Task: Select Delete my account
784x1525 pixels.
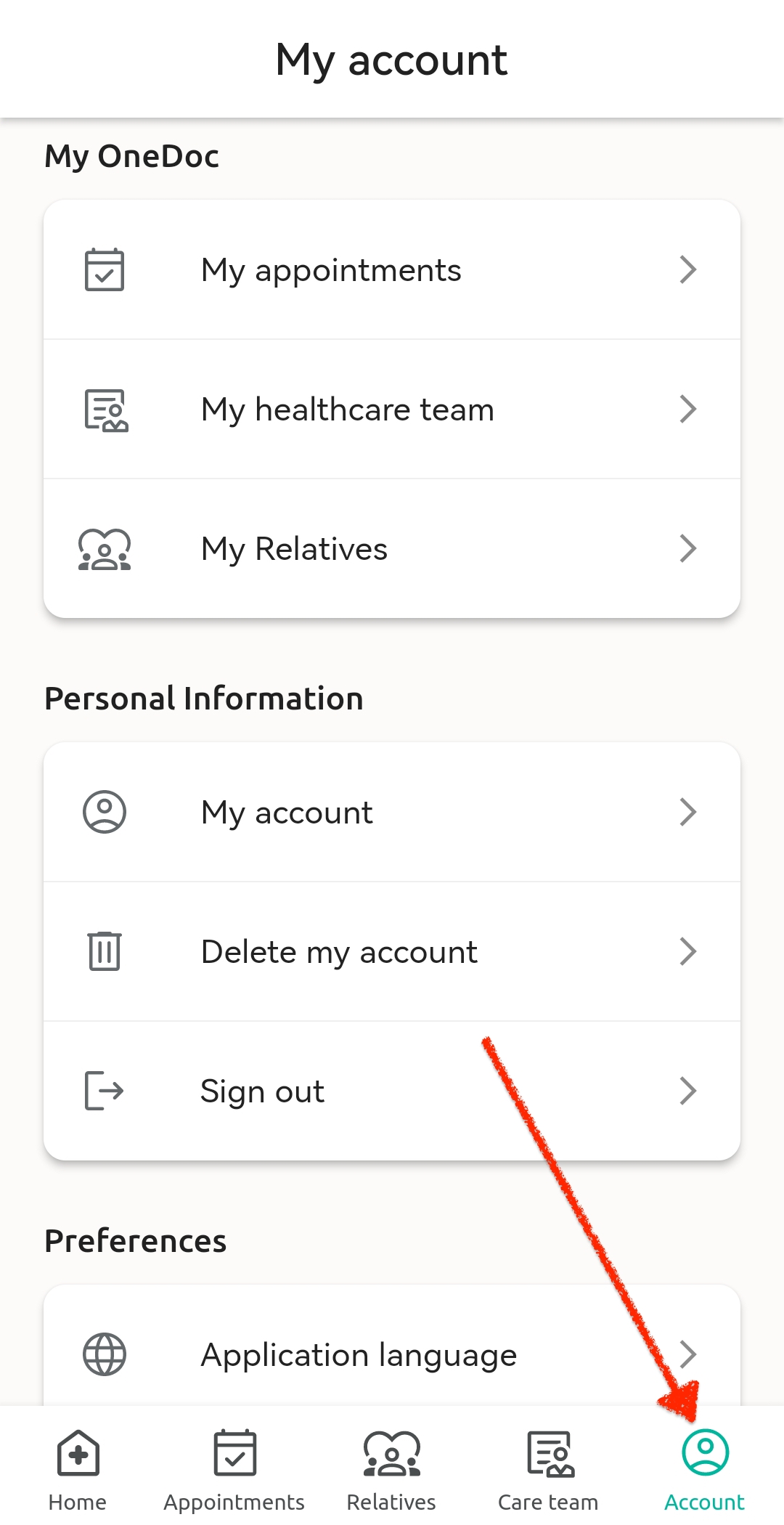Action: tap(392, 951)
